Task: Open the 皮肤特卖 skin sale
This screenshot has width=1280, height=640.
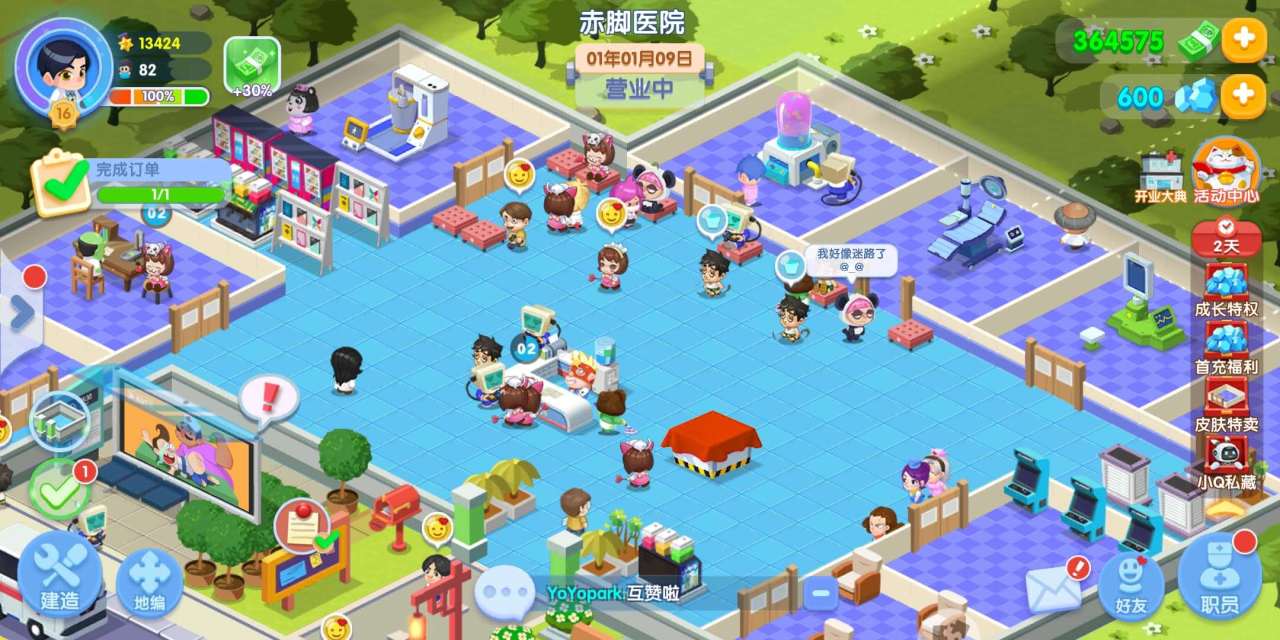Action: (x=1226, y=405)
